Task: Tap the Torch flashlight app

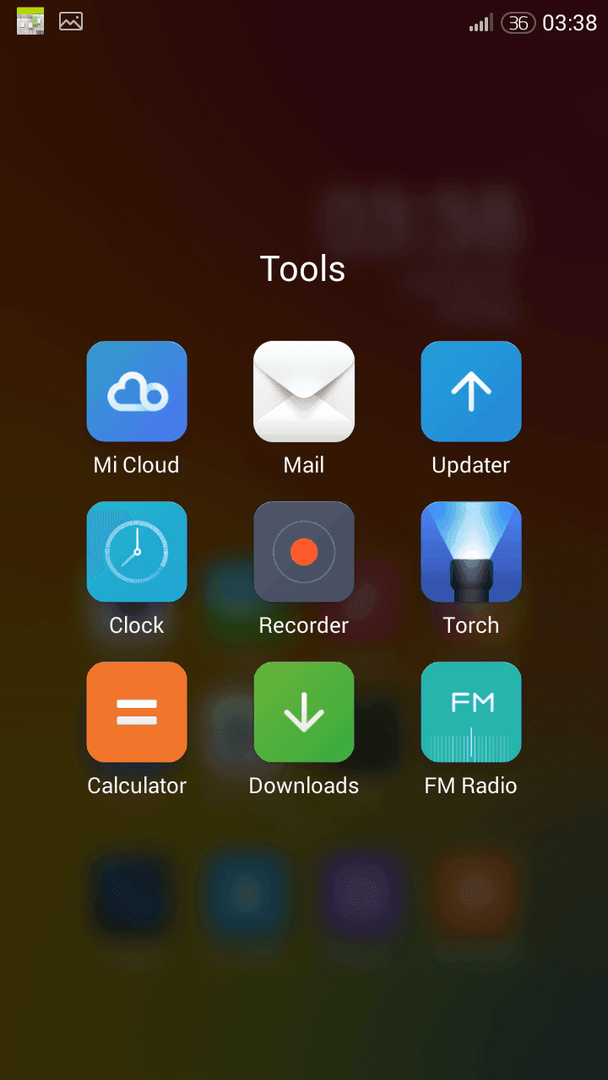Action: 471,552
